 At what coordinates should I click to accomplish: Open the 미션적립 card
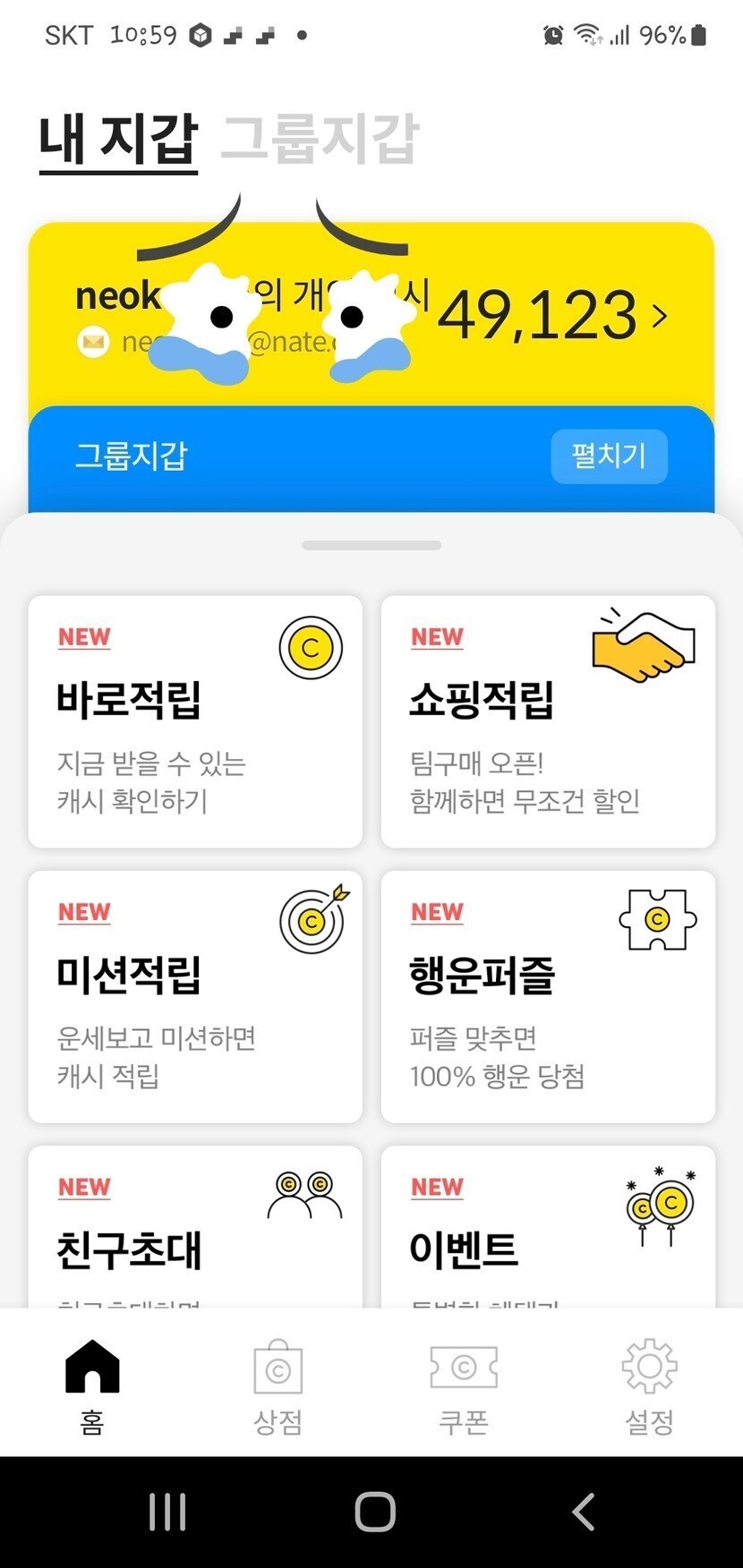(195, 996)
